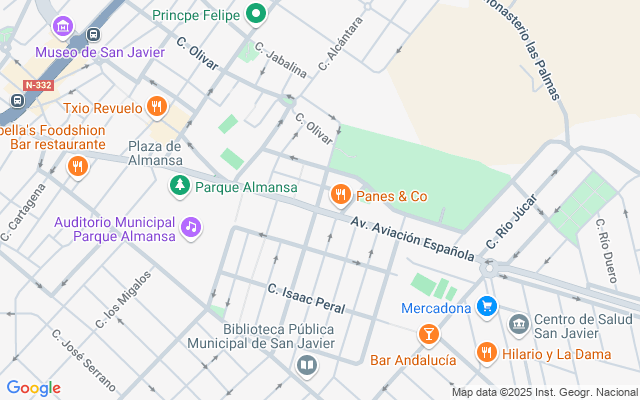Select the Auditorio Municipal Parque Almansa pin
The height and width of the screenshot is (400, 640).
click(191, 228)
